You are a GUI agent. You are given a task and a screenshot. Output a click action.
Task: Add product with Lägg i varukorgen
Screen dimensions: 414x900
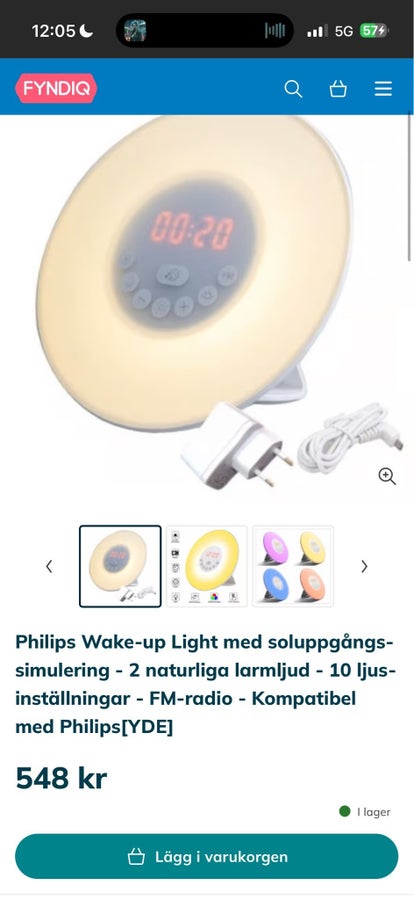[207, 857]
